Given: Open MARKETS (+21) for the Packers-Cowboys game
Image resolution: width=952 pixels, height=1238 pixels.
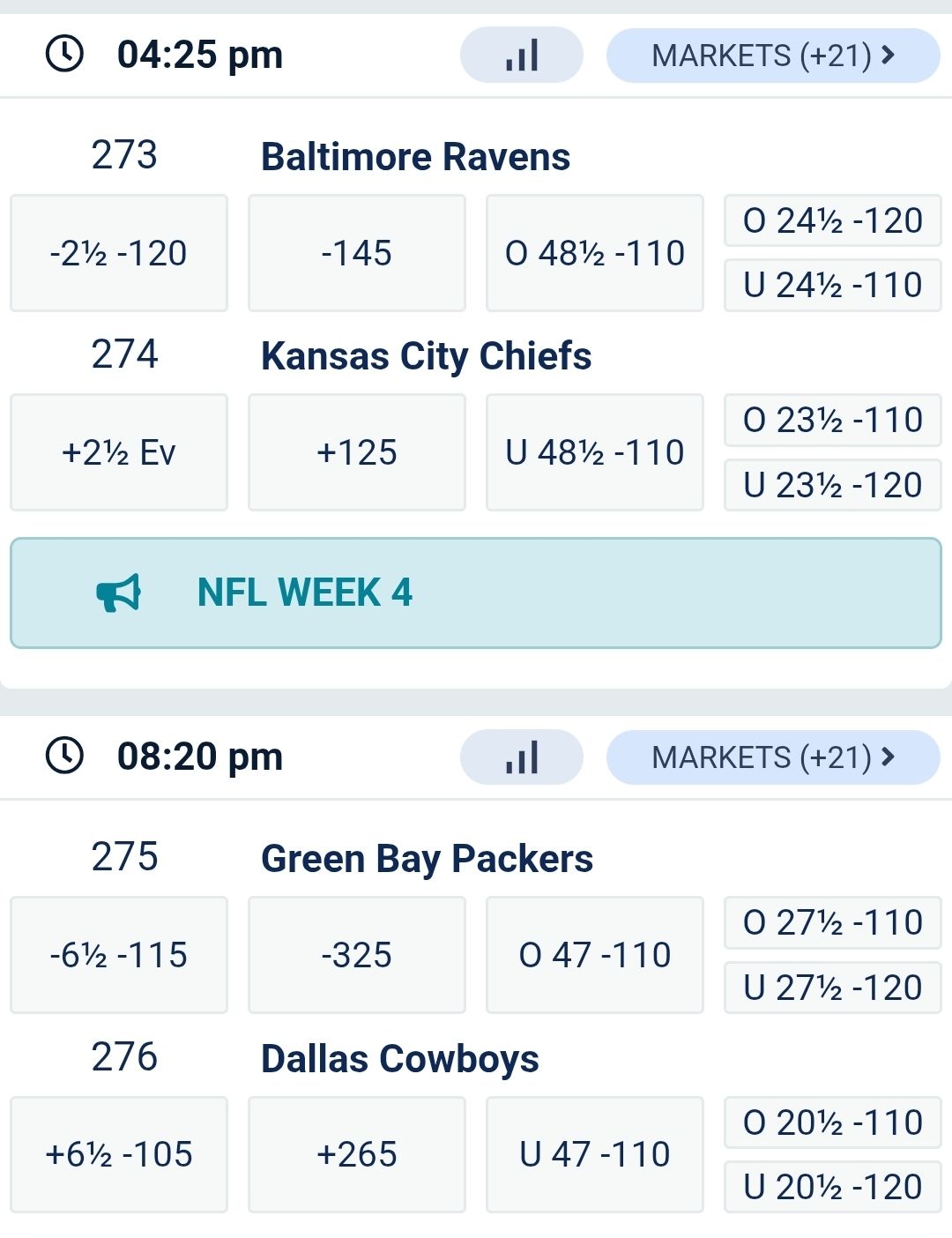Looking at the screenshot, I should point(772,757).
